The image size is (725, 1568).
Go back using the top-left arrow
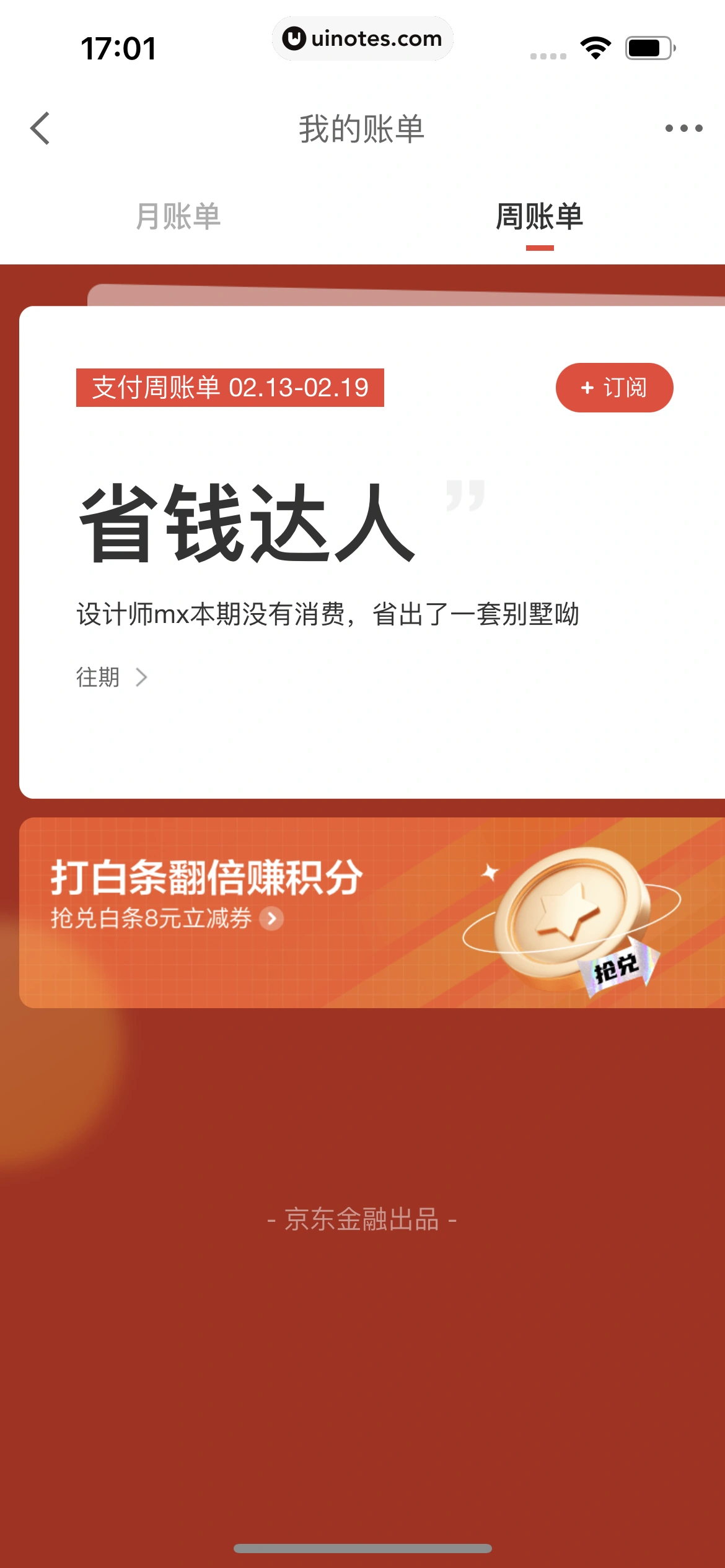[x=40, y=129]
